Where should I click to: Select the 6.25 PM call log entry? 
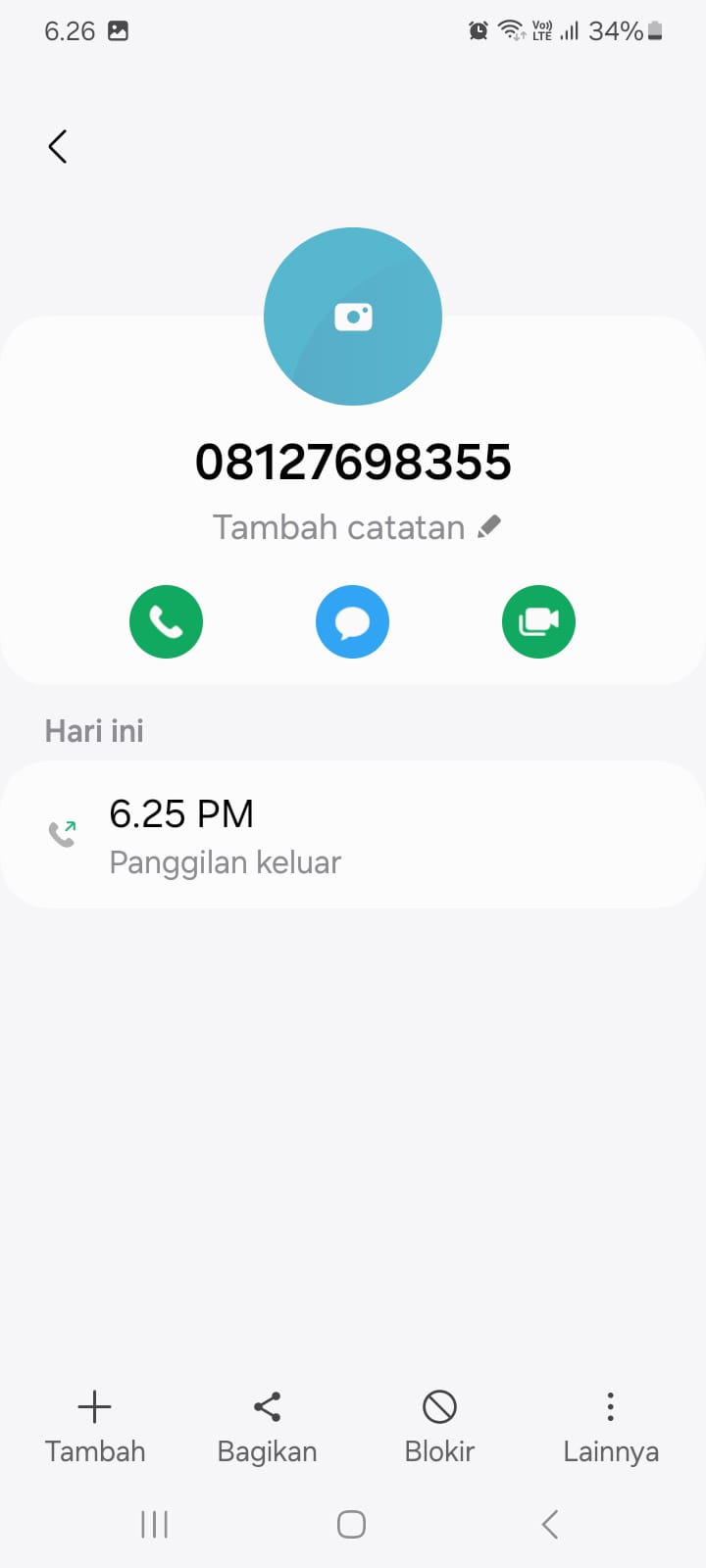(x=353, y=833)
